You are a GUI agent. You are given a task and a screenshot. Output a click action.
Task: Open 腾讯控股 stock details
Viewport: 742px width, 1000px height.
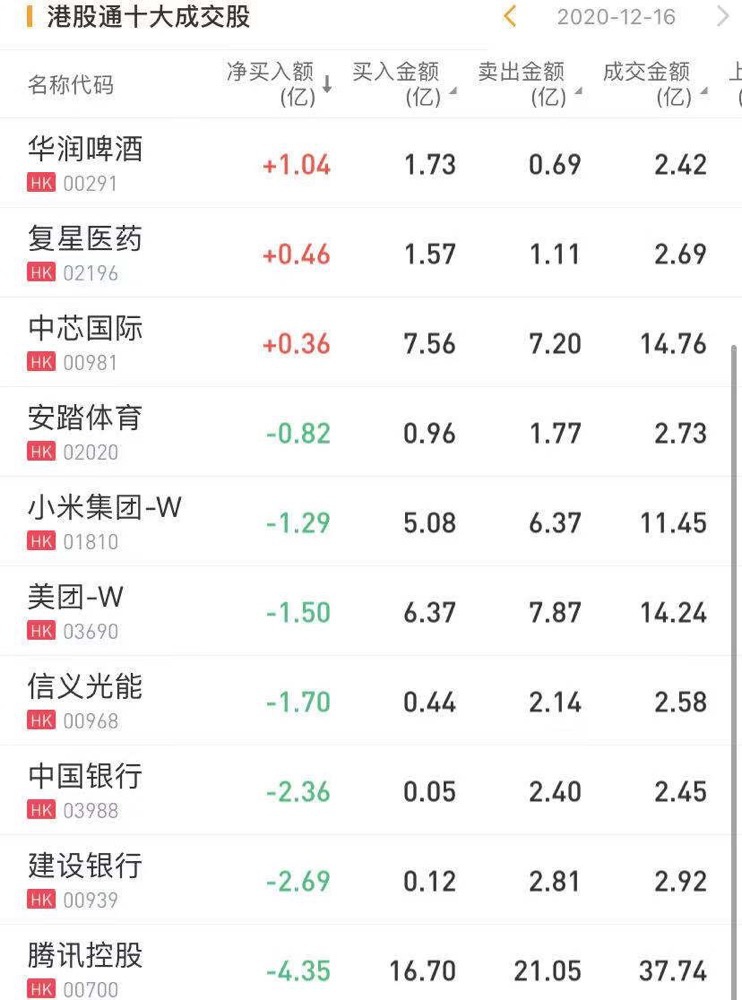[365, 963]
